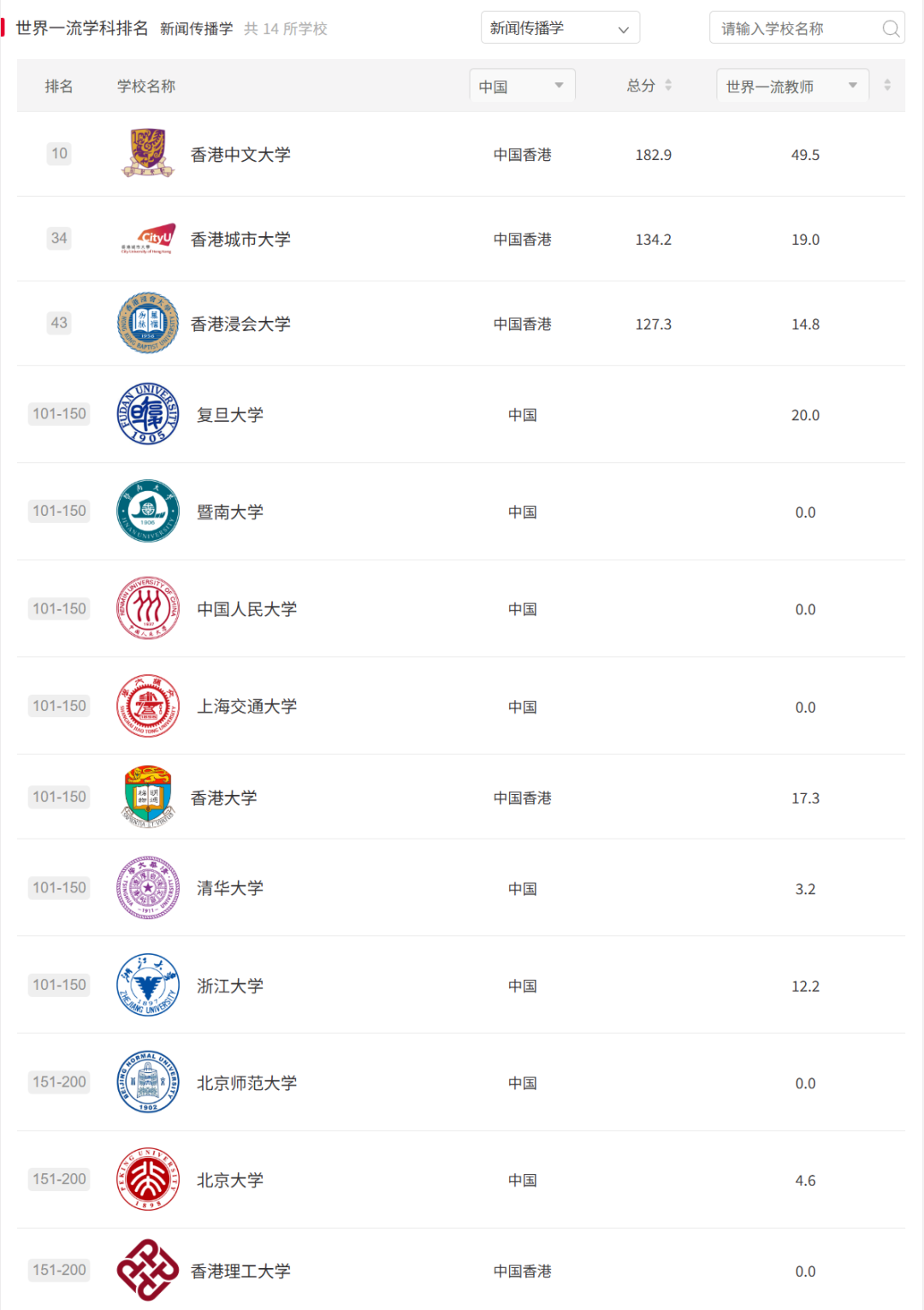Screen dimensions: 924x1310
Task: Click the 香港理工大学 logo
Action: [x=147, y=1271]
